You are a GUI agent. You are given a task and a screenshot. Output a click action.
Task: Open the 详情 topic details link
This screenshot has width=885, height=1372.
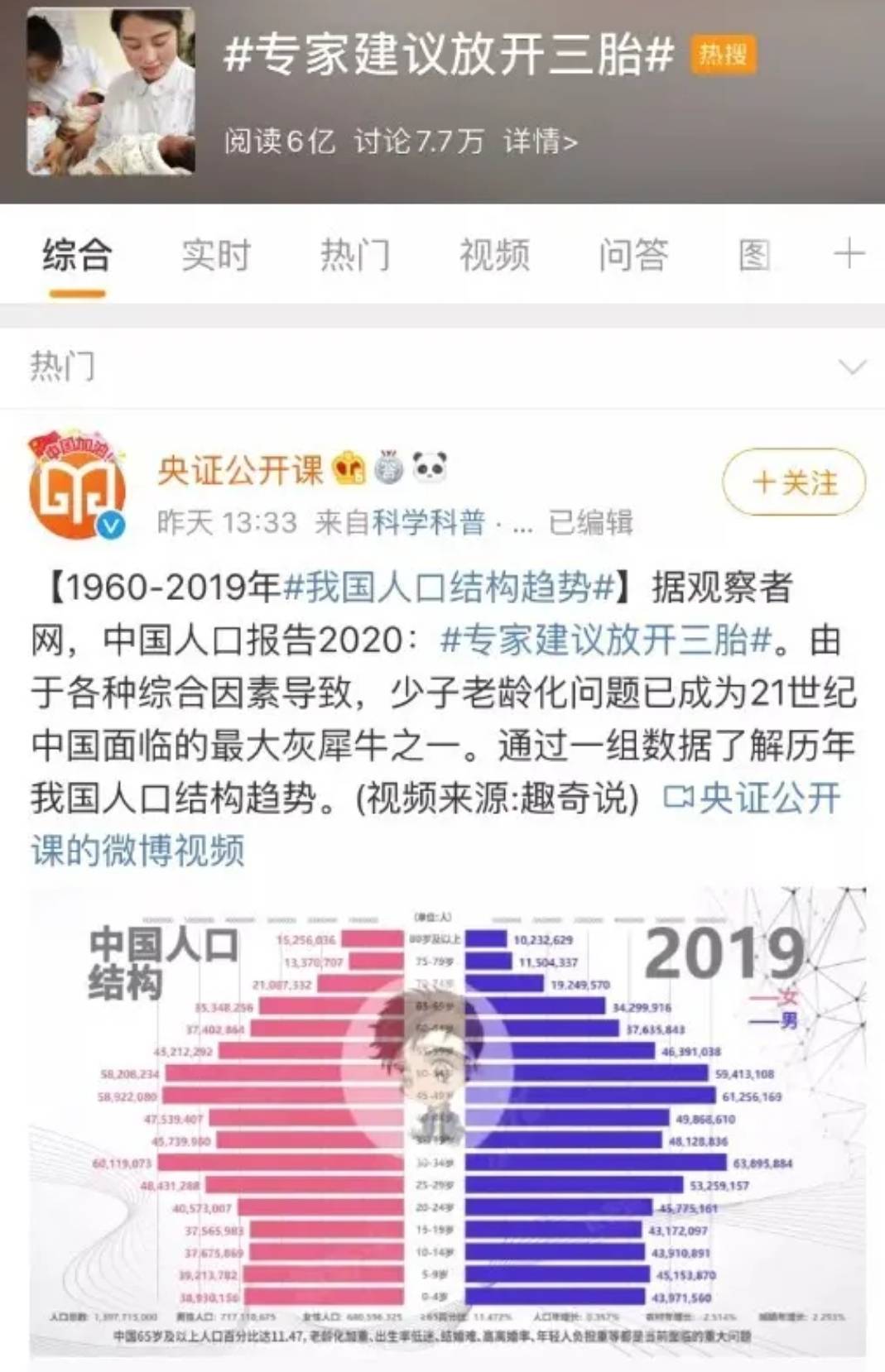click(540, 142)
